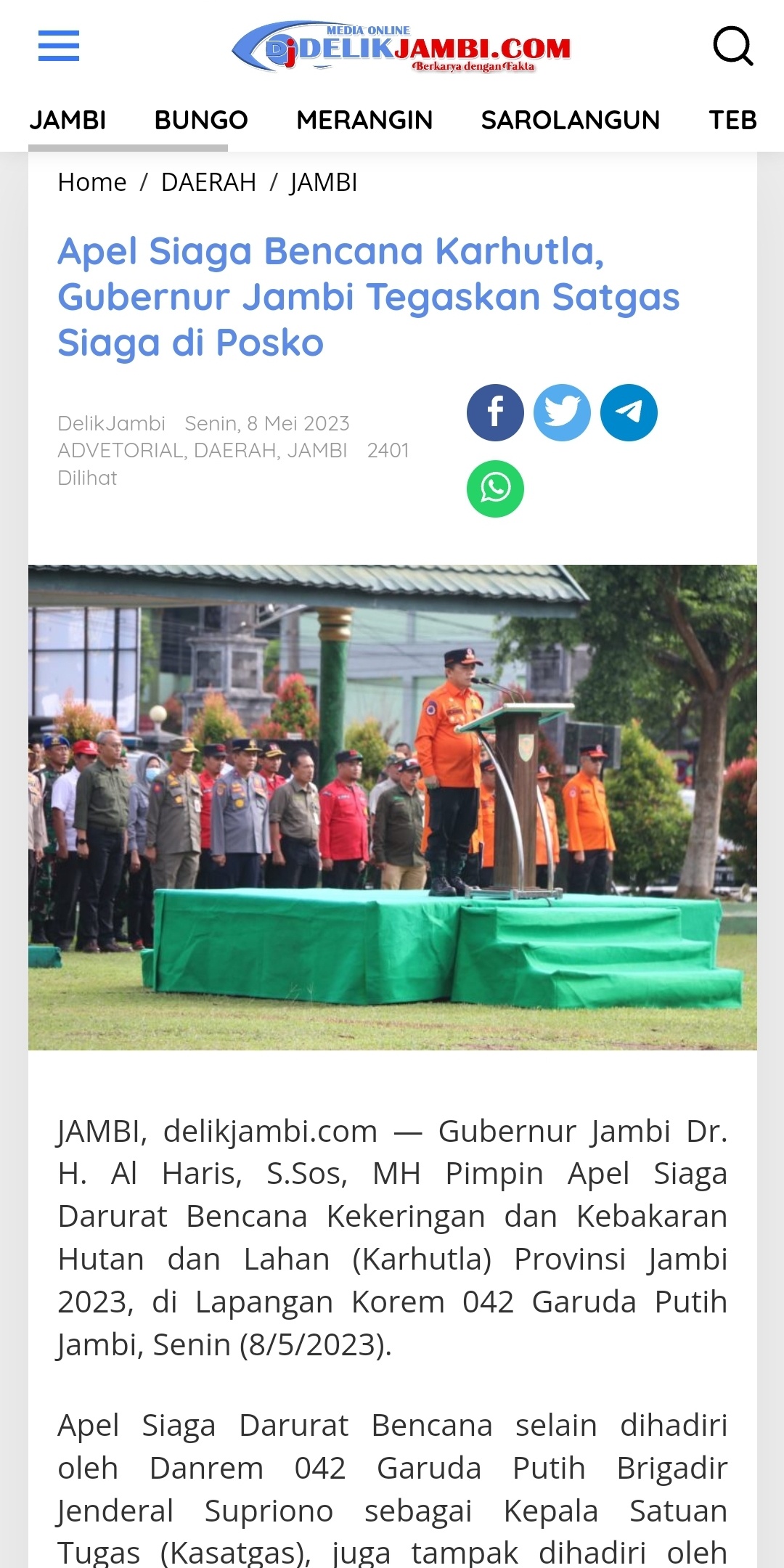Open the SAROLANGUN category tab
784x1568 pixels.
(x=571, y=120)
